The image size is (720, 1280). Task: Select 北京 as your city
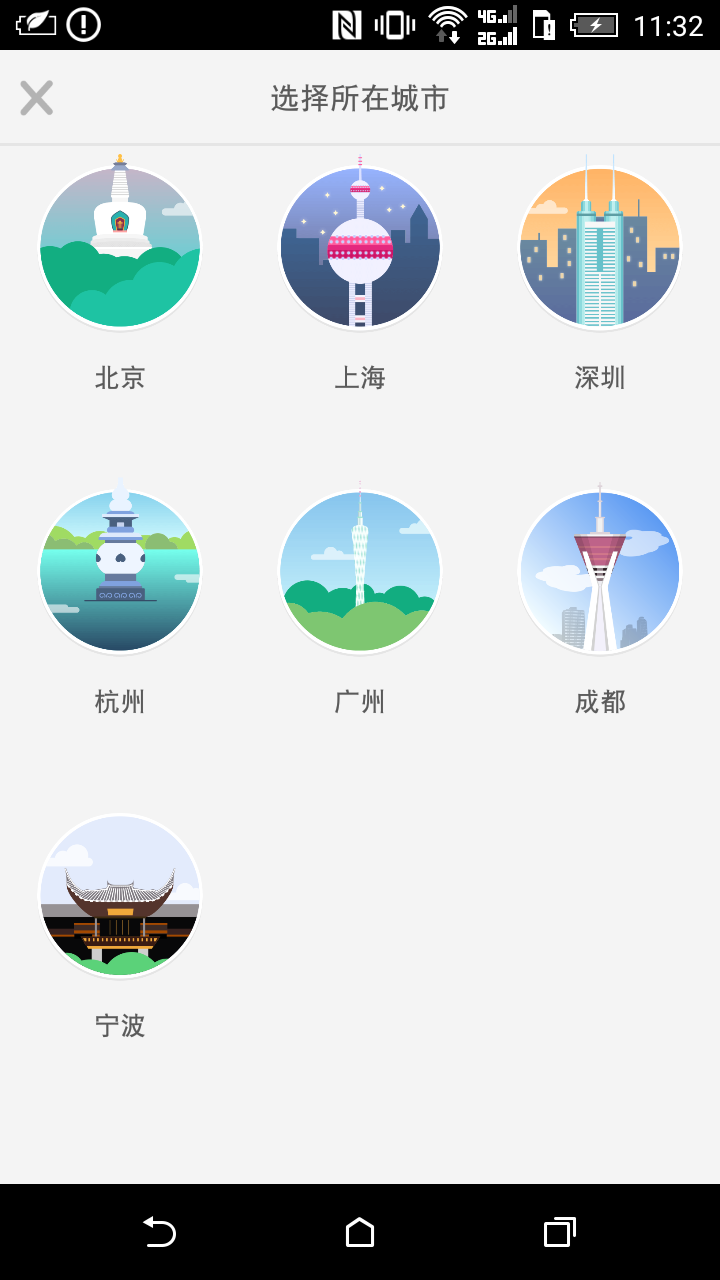(x=120, y=247)
